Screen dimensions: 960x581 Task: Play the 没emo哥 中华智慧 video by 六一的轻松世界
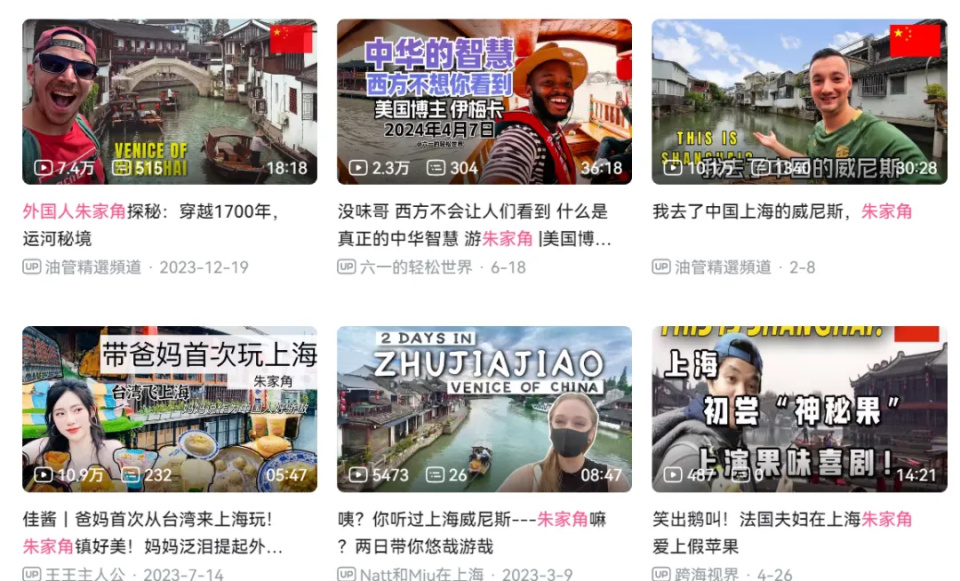(484, 102)
